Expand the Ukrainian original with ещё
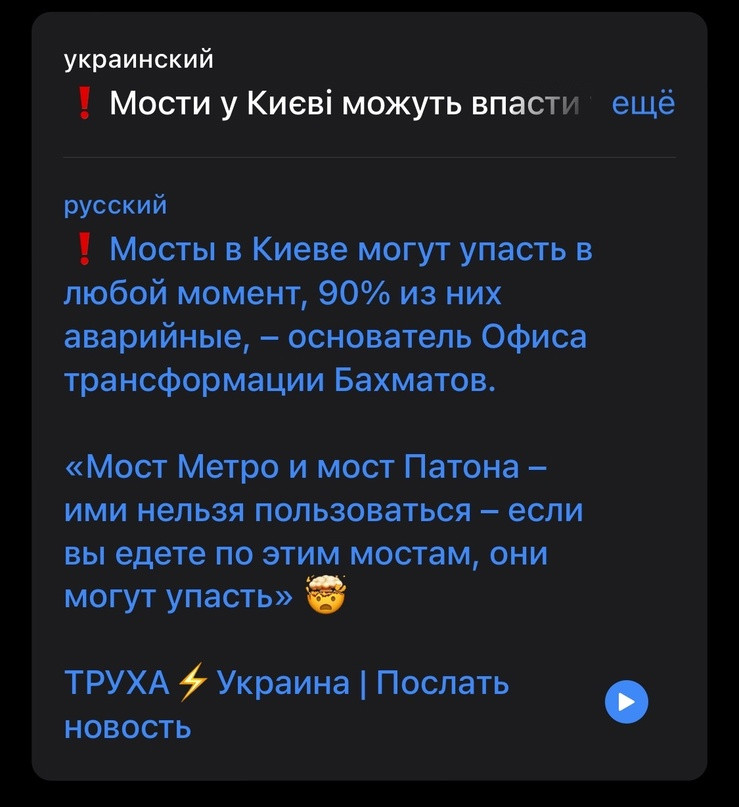 point(642,103)
